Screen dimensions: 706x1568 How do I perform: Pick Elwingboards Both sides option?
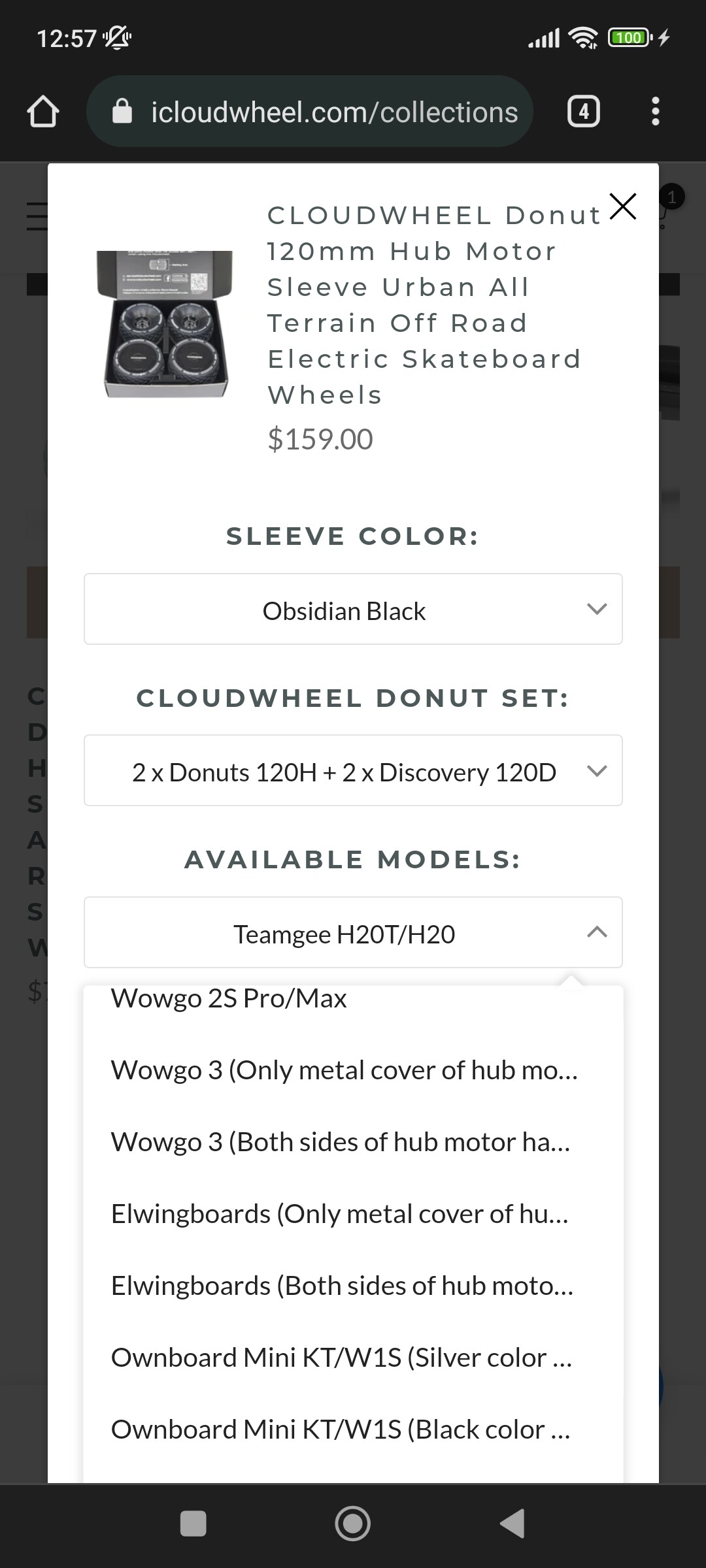tap(353, 1286)
